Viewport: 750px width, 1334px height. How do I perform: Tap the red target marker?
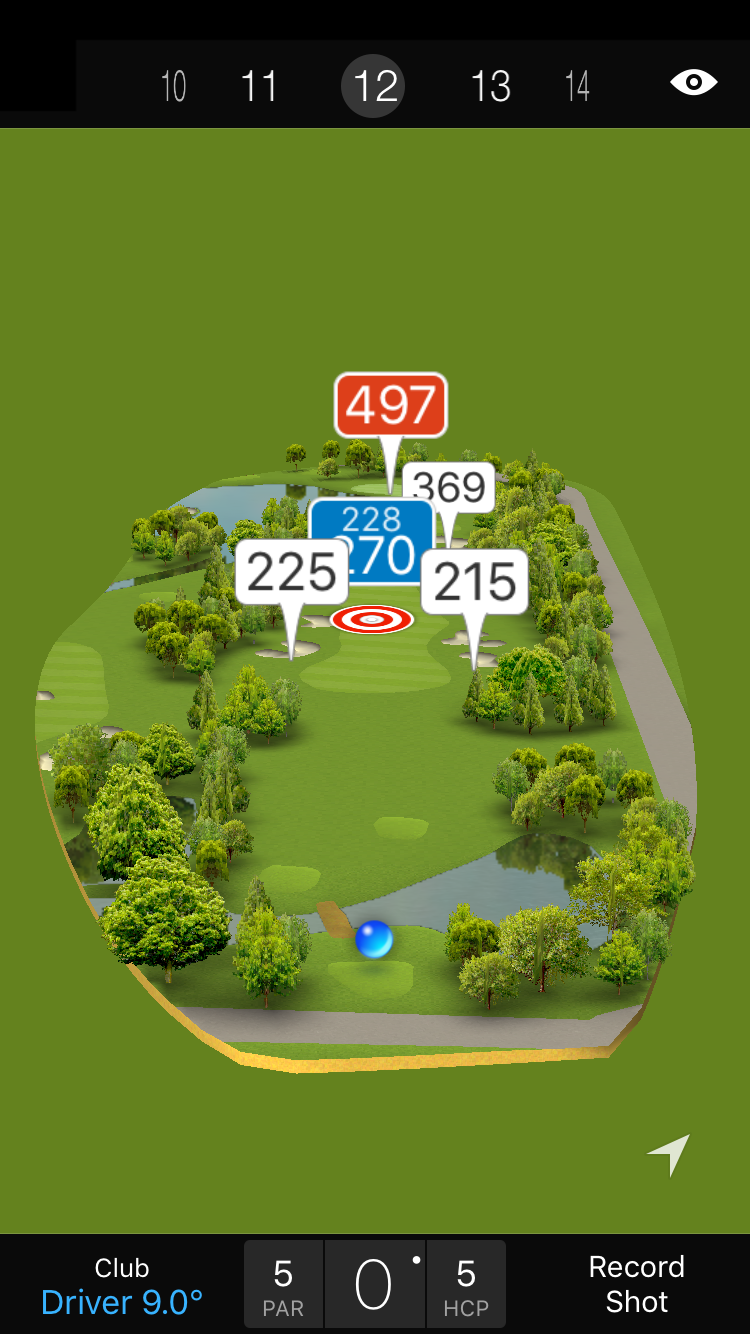[372, 620]
